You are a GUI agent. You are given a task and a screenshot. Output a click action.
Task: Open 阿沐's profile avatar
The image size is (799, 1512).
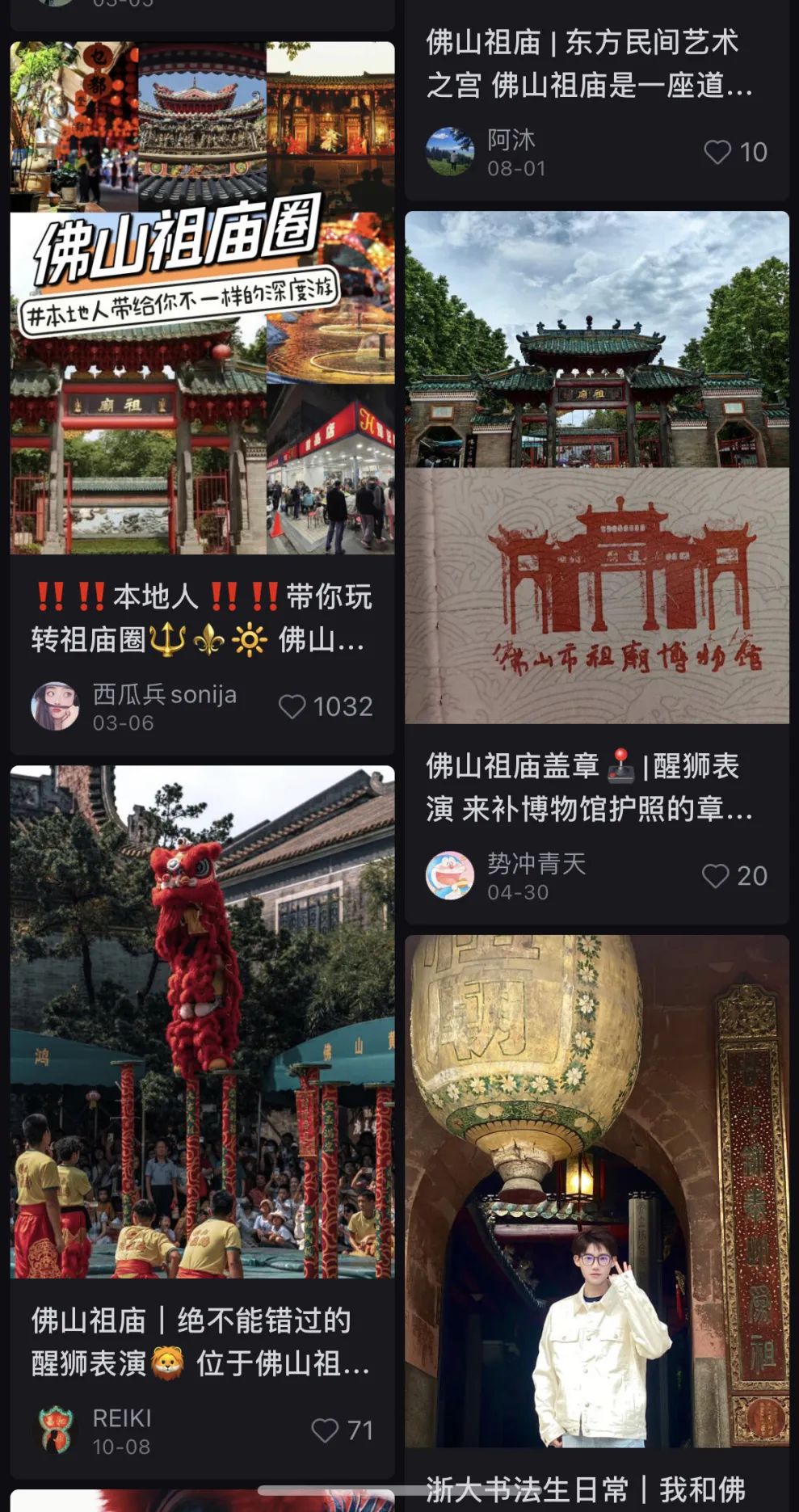tap(450, 152)
